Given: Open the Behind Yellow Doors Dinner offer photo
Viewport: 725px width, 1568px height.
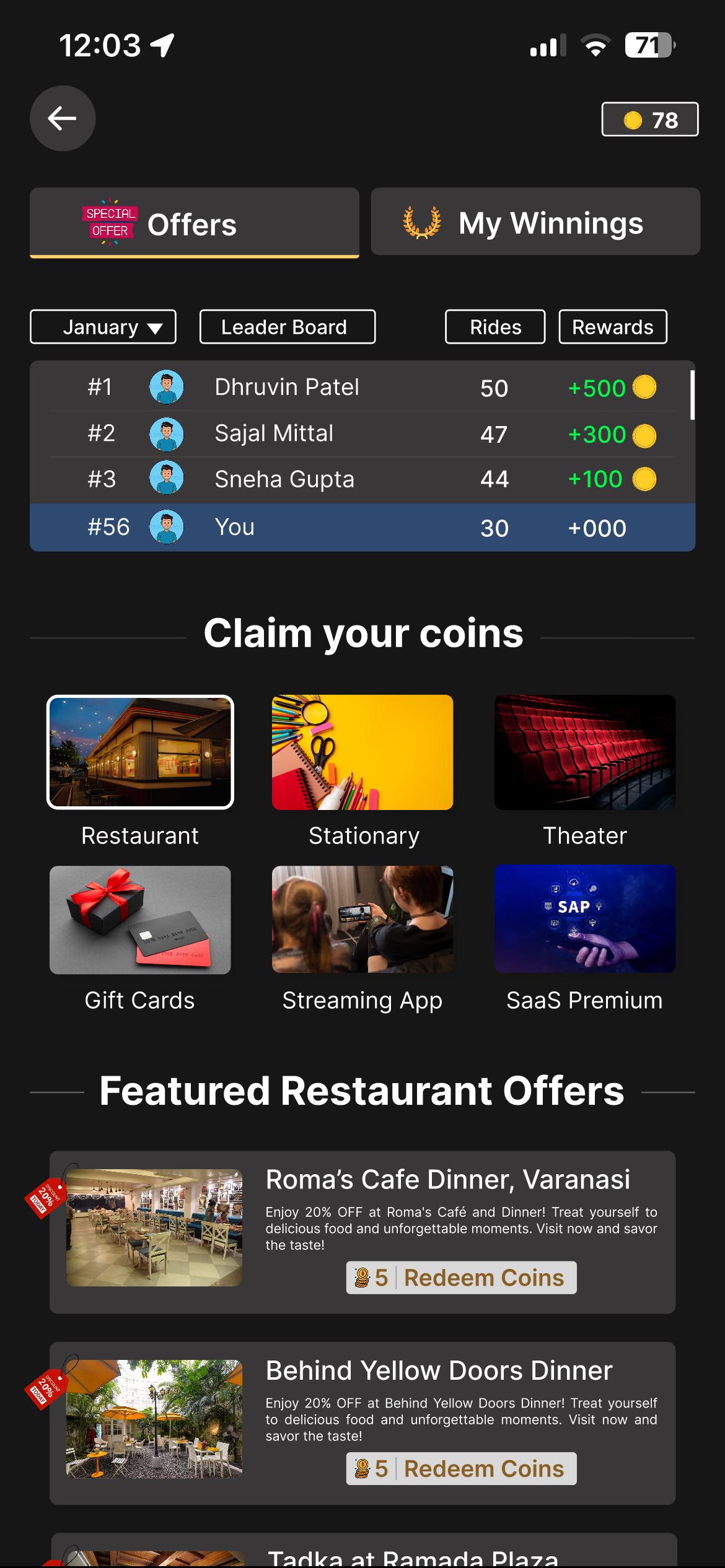Looking at the screenshot, I should (x=154, y=1419).
